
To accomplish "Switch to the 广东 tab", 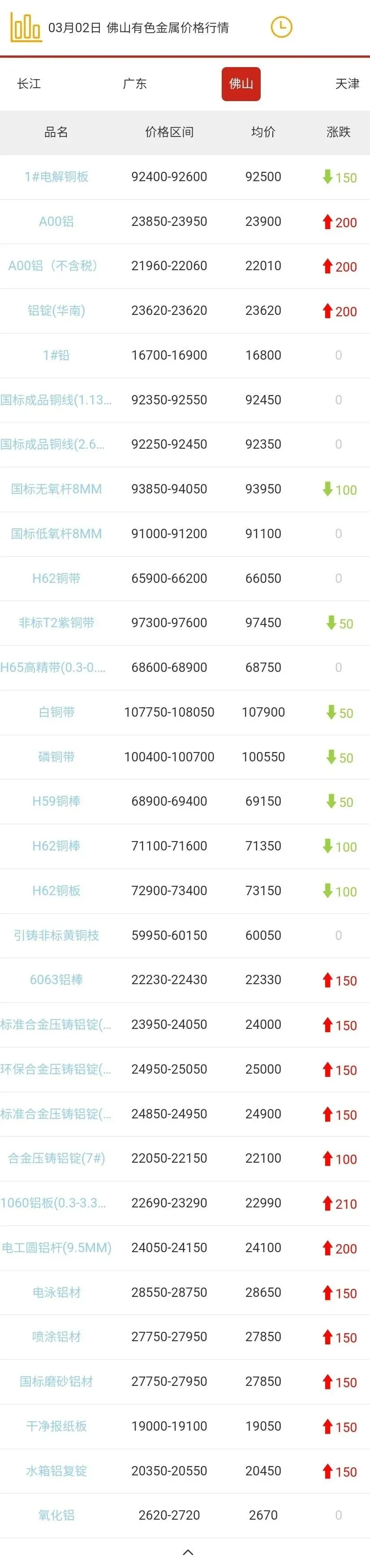I will coord(135,83).
